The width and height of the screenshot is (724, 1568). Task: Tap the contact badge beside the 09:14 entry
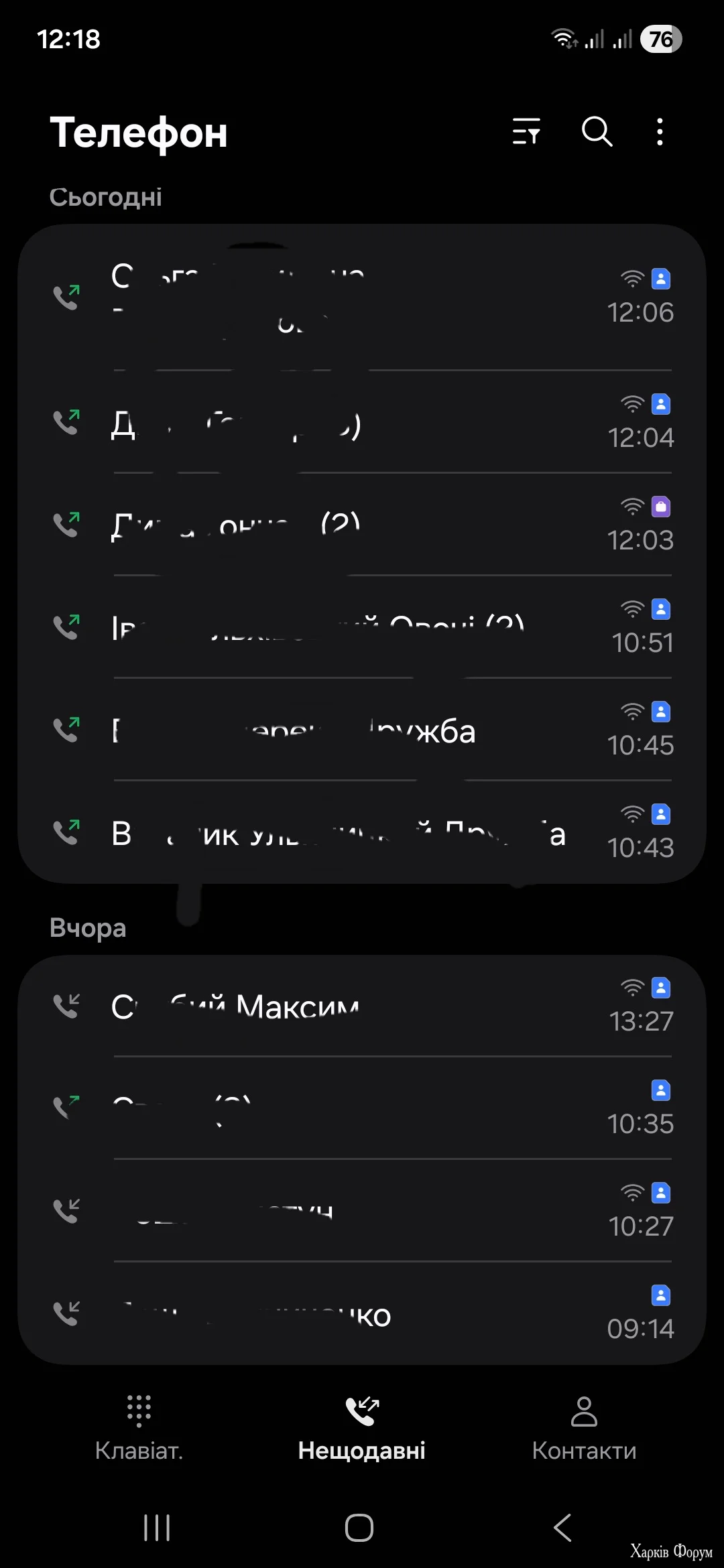point(660,1295)
